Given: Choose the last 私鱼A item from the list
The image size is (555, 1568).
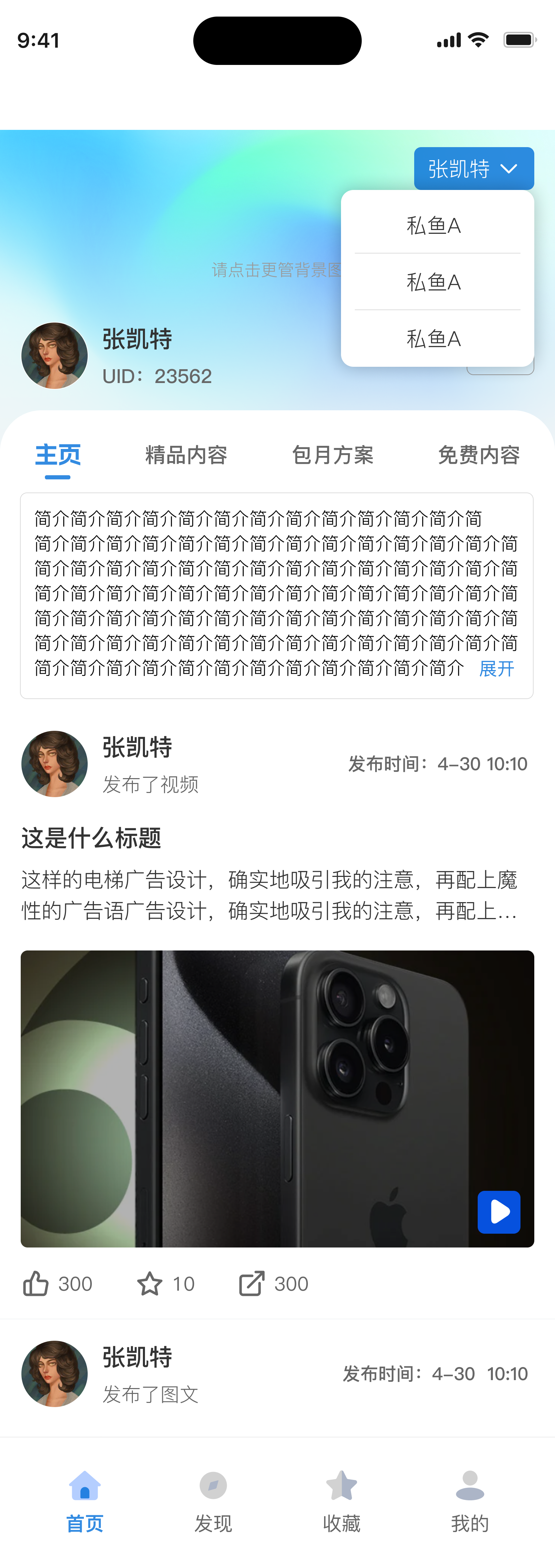Looking at the screenshot, I should pyautogui.click(x=434, y=339).
